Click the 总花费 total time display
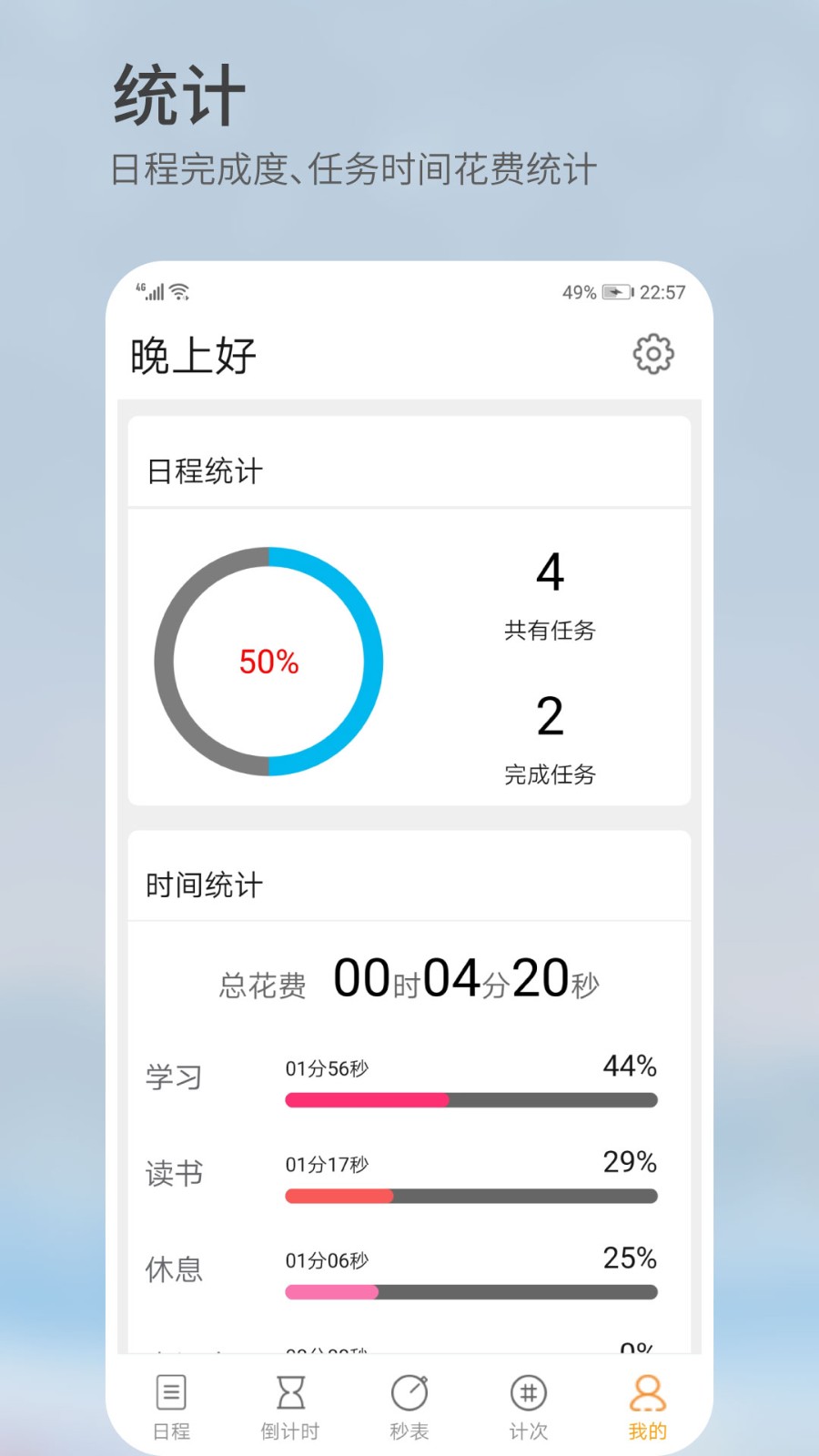This screenshot has width=819, height=1456. click(409, 981)
